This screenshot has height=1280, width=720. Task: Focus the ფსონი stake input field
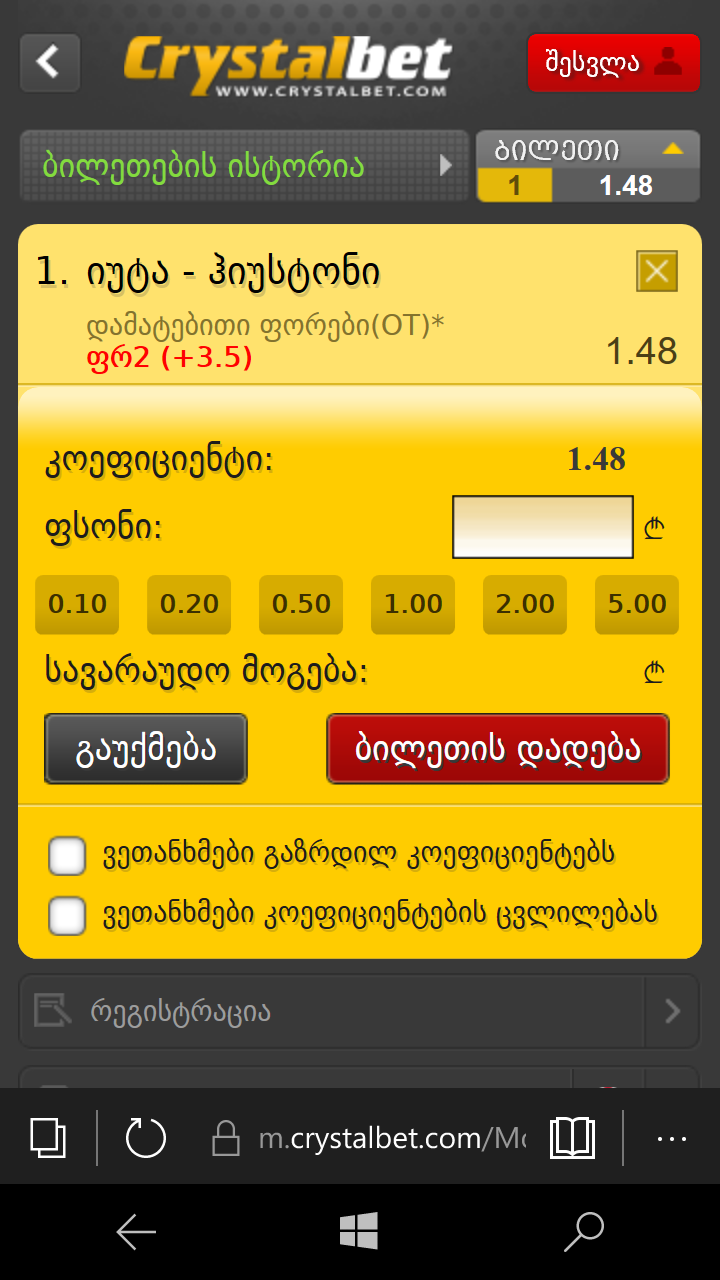tap(542, 527)
